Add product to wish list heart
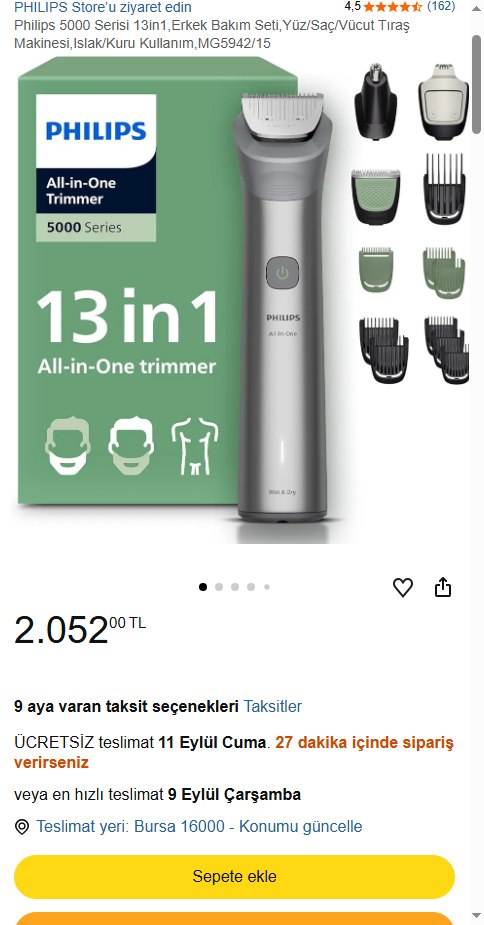 (403, 588)
